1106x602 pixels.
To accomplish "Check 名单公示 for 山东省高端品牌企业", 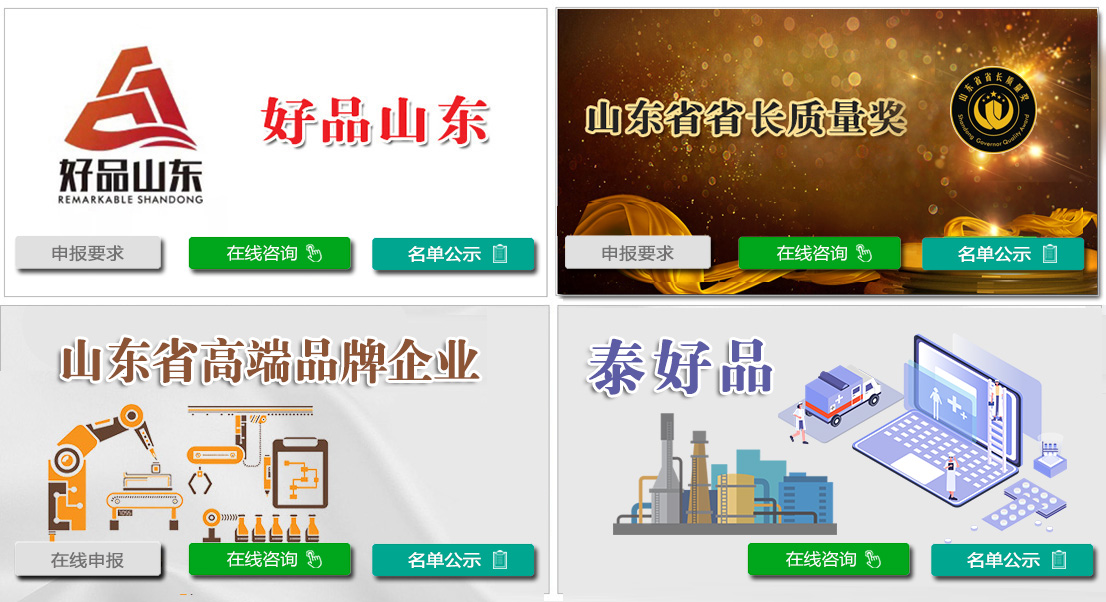I will tap(453, 560).
